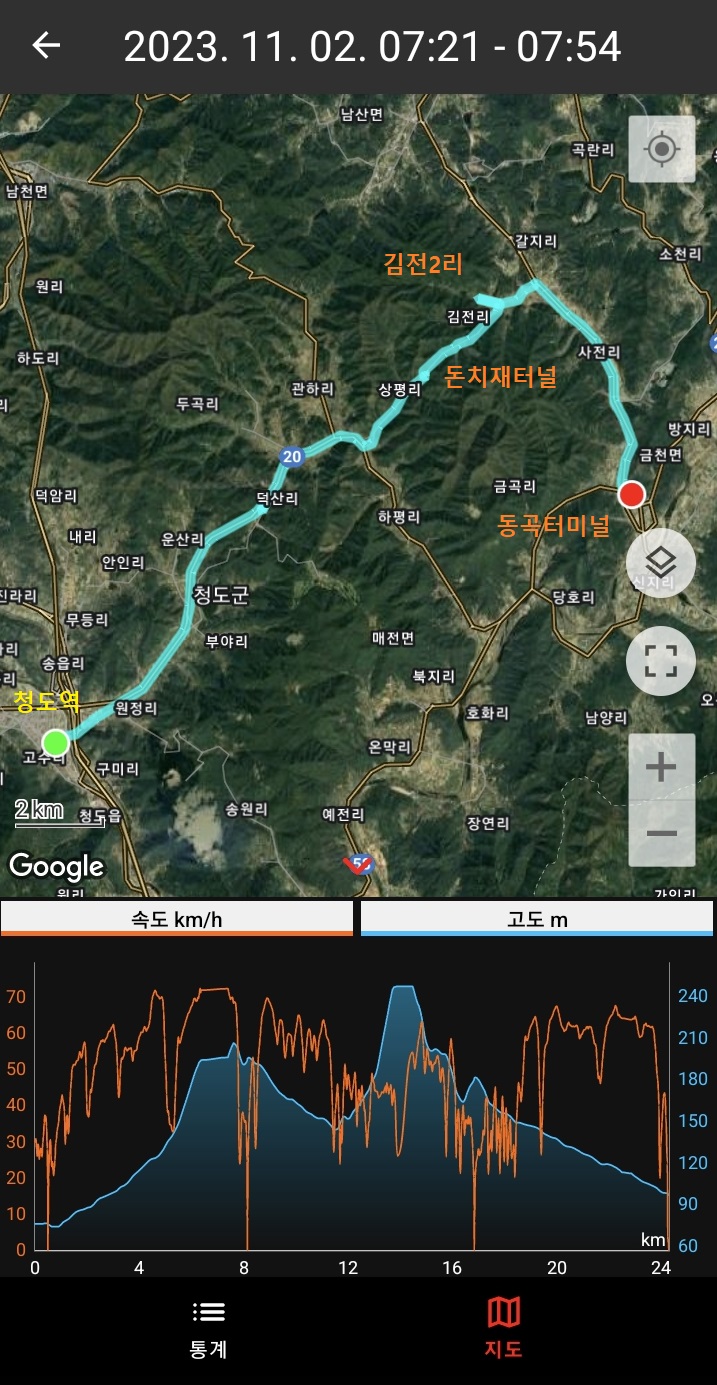Expand the map to fullscreen

click(661, 660)
